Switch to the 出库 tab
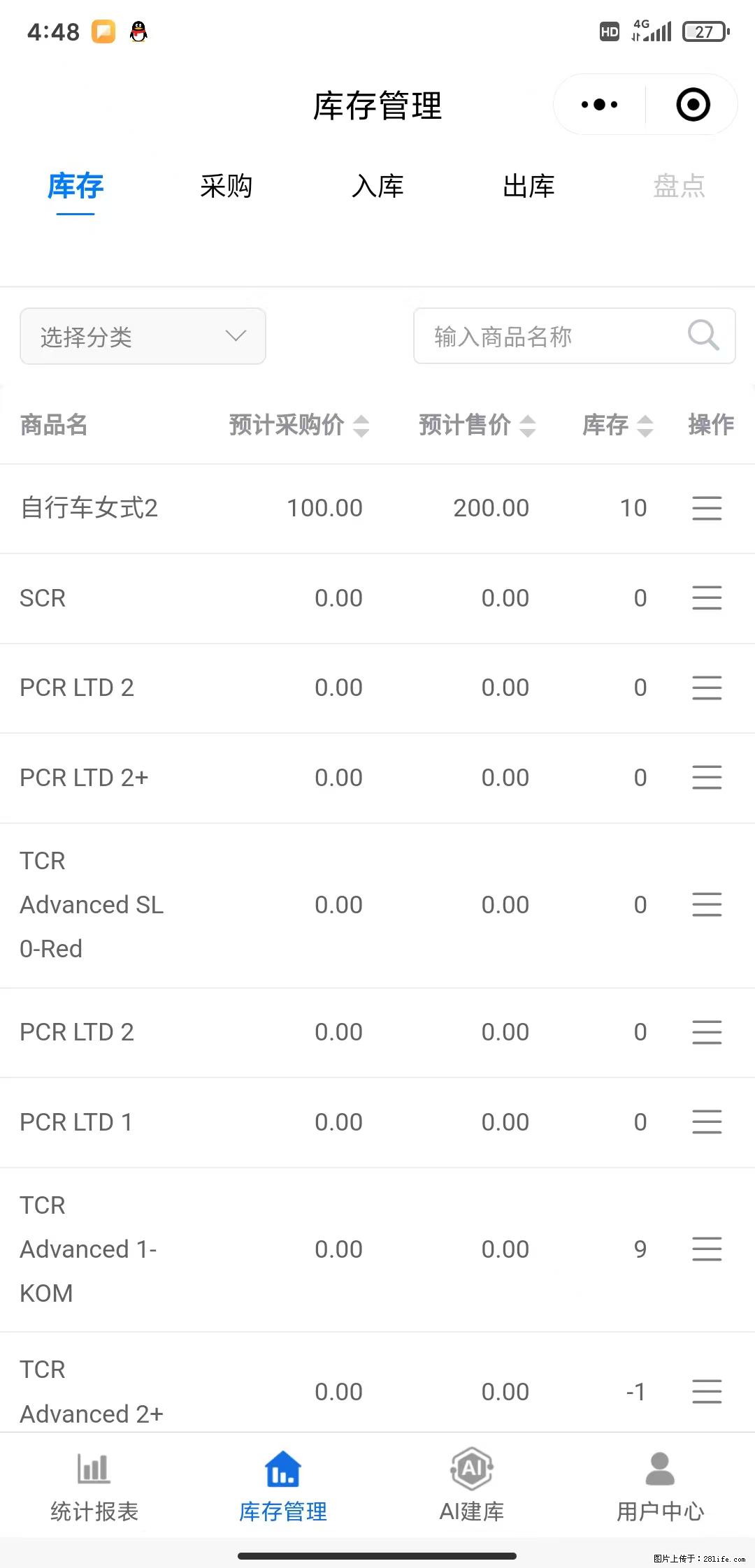 point(528,187)
